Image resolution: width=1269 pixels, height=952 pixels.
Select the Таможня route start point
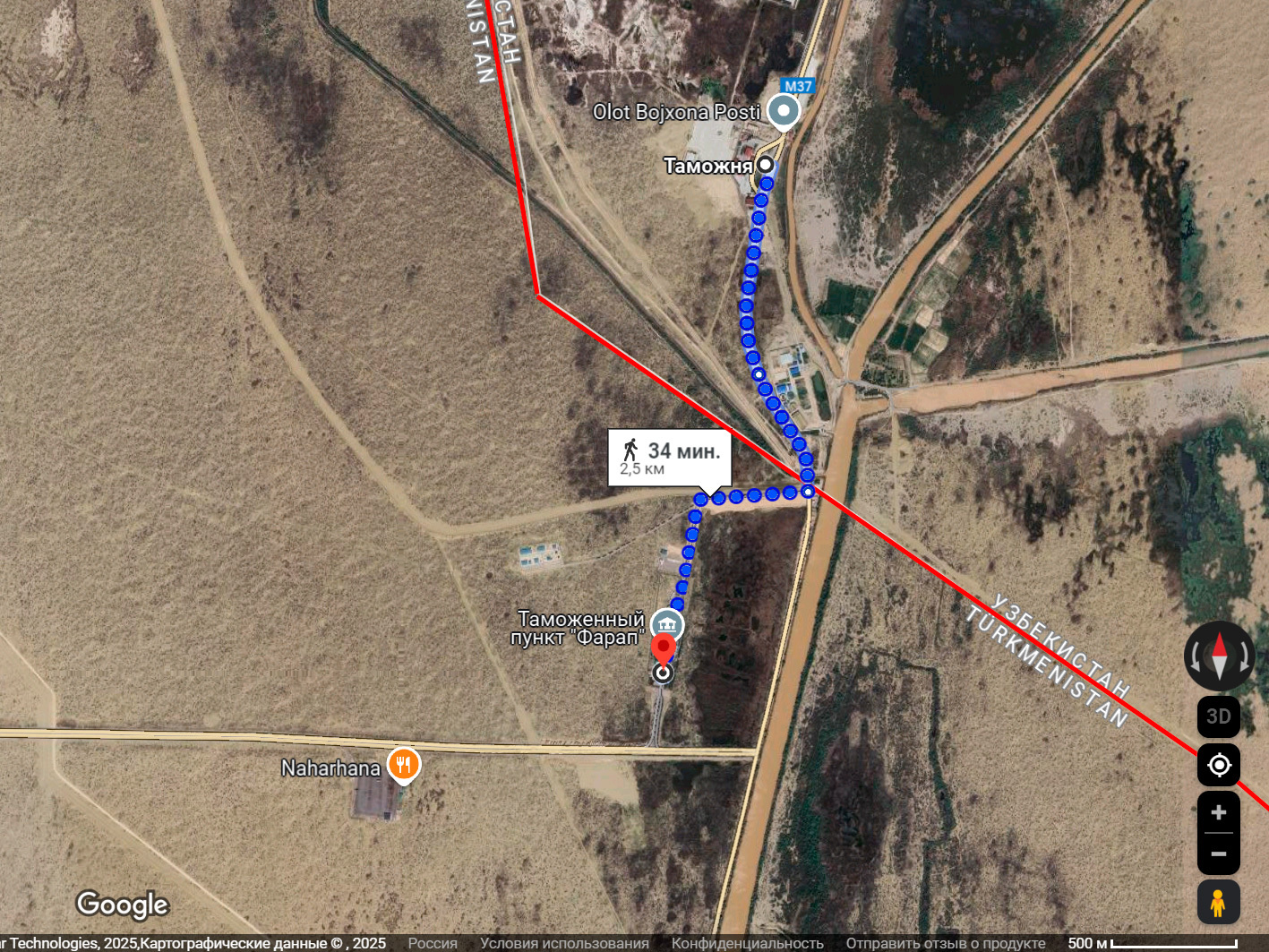(x=766, y=165)
